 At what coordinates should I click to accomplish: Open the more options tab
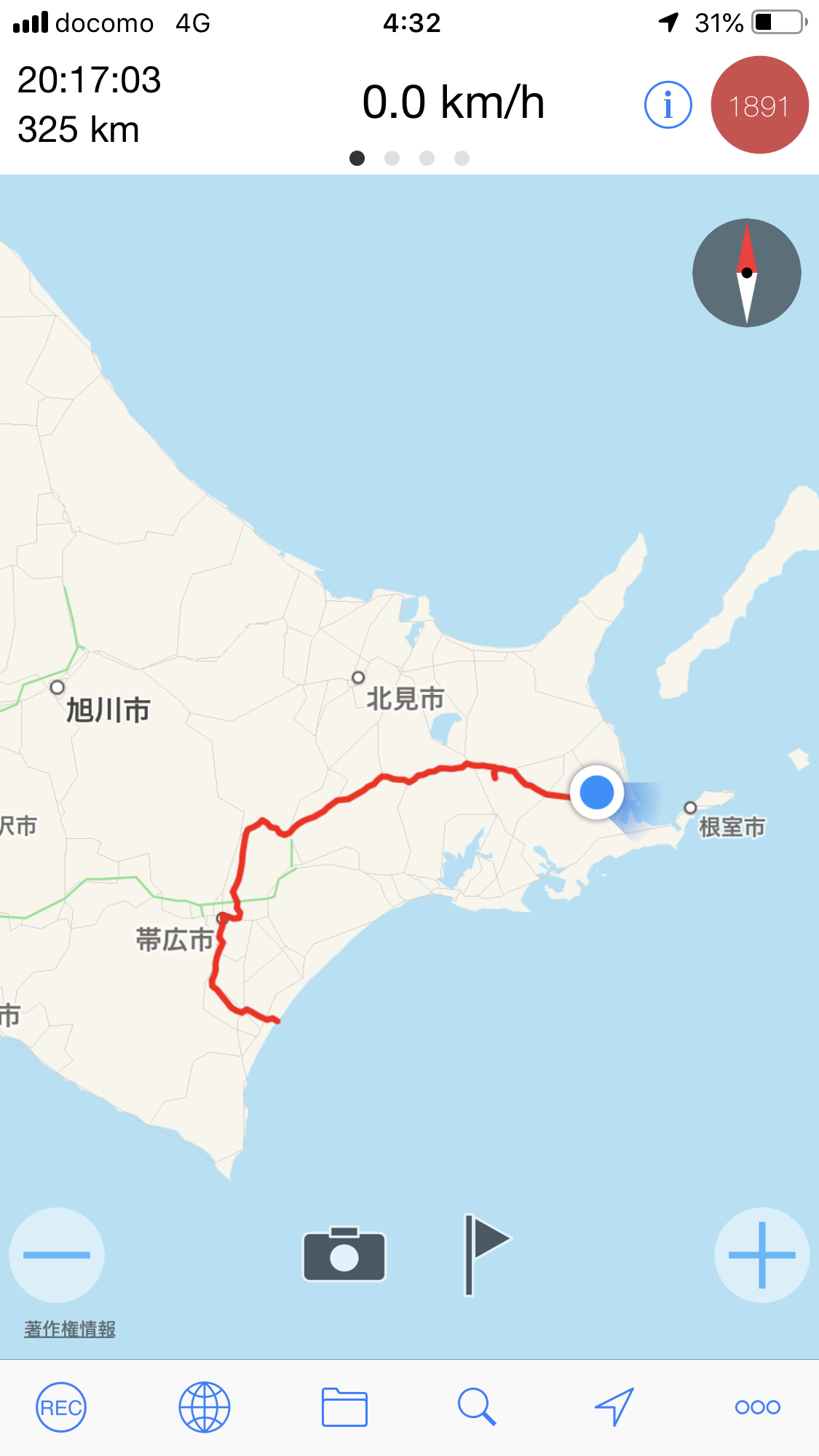pos(757,1407)
